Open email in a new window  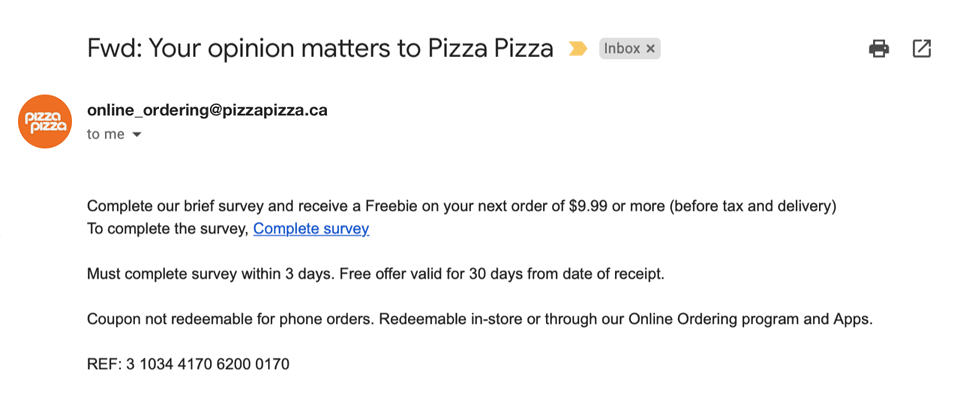click(x=922, y=48)
